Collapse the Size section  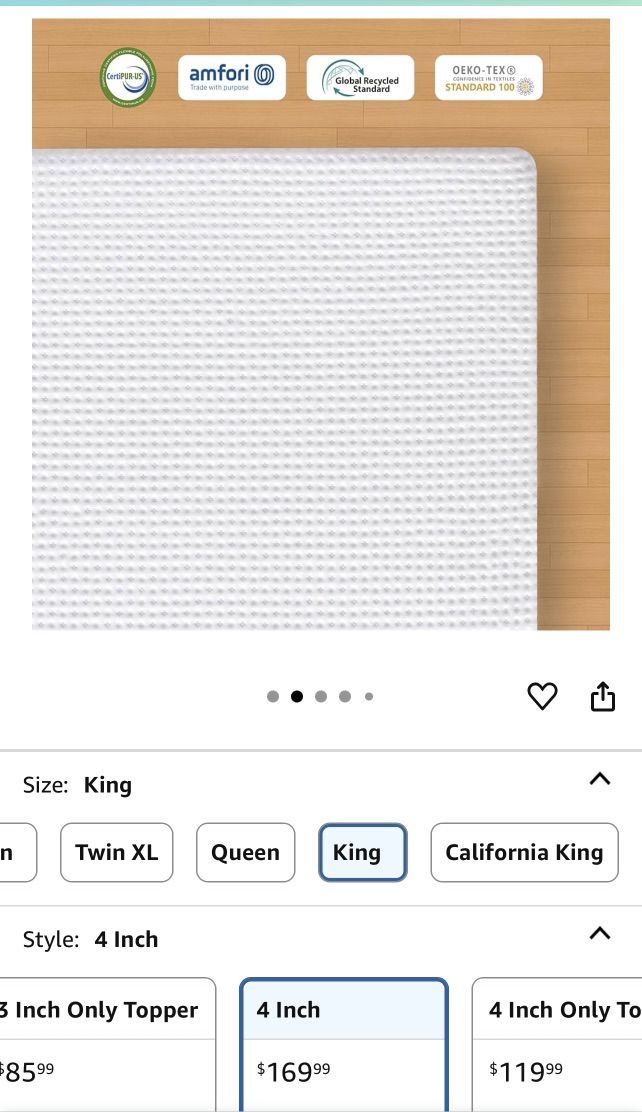point(599,779)
